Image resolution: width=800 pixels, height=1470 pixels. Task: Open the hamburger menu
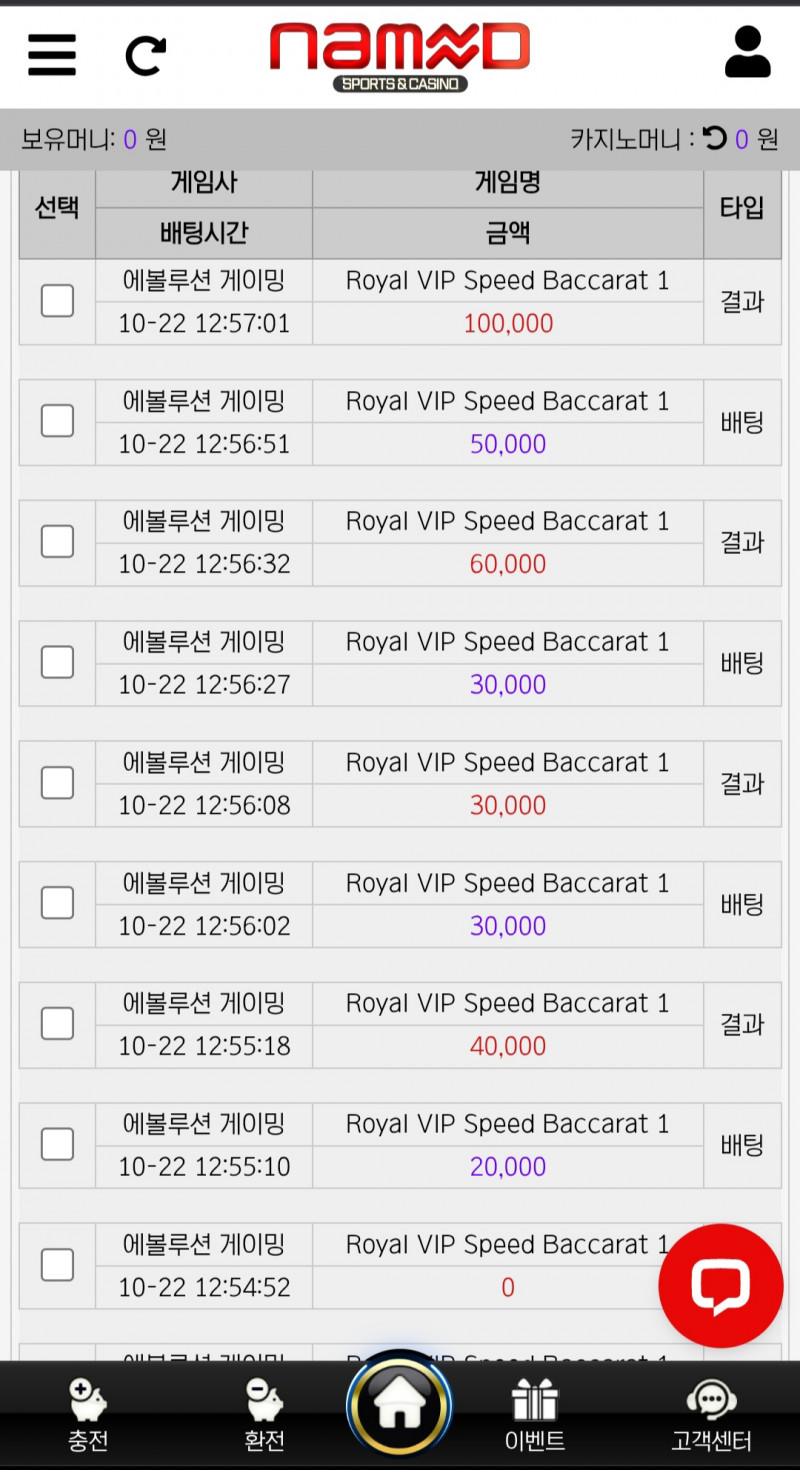[x=52, y=54]
